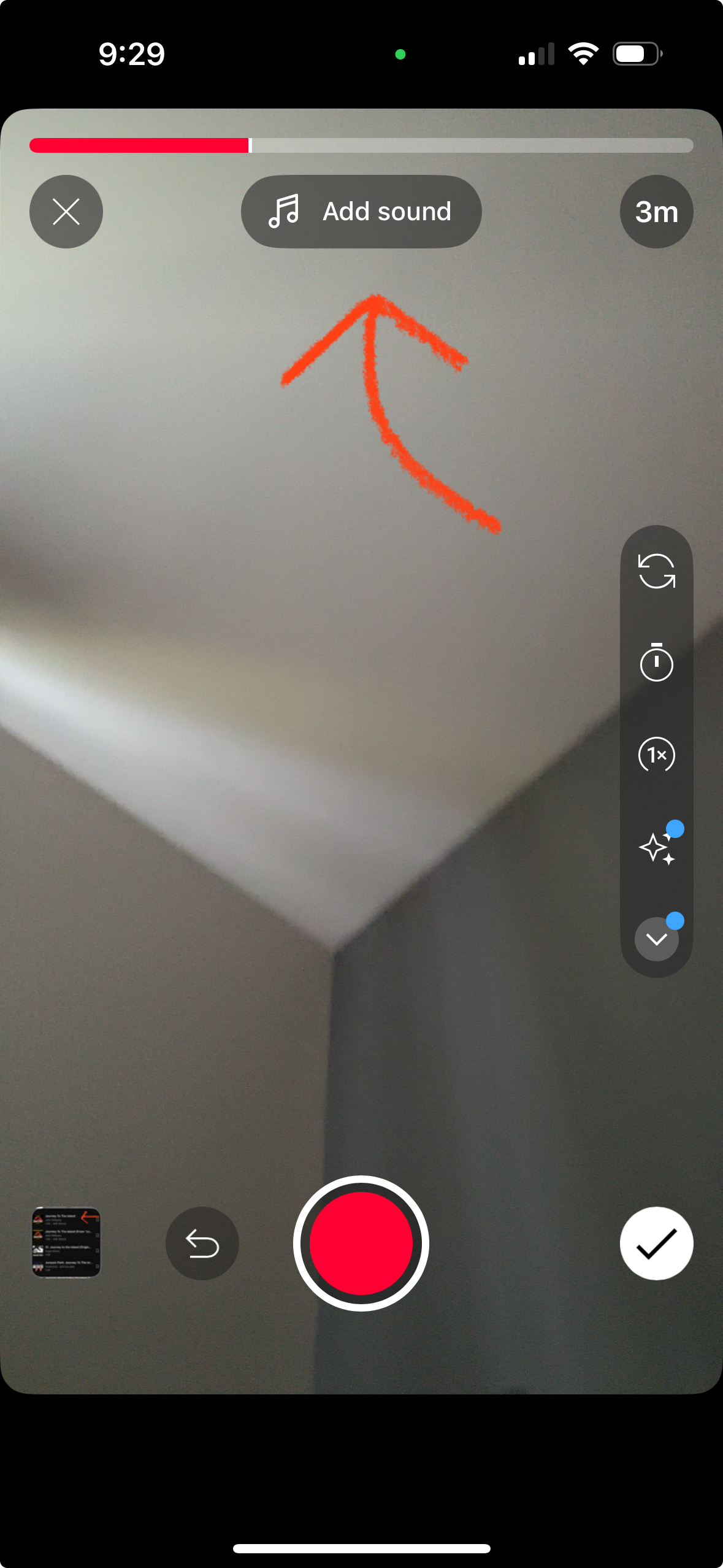Flip the camera
723x1568 pixels.
[656, 571]
